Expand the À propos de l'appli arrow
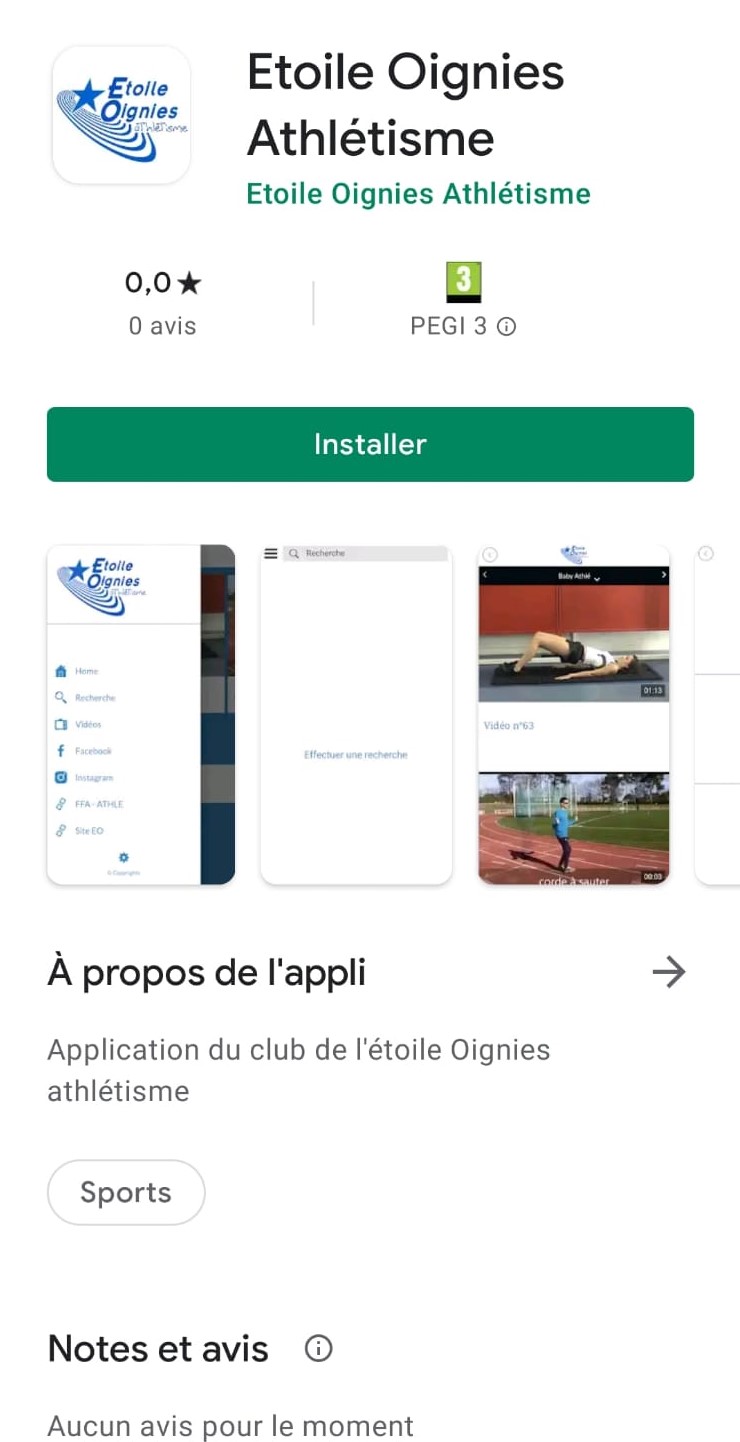The image size is (740, 1442). [x=668, y=971]
